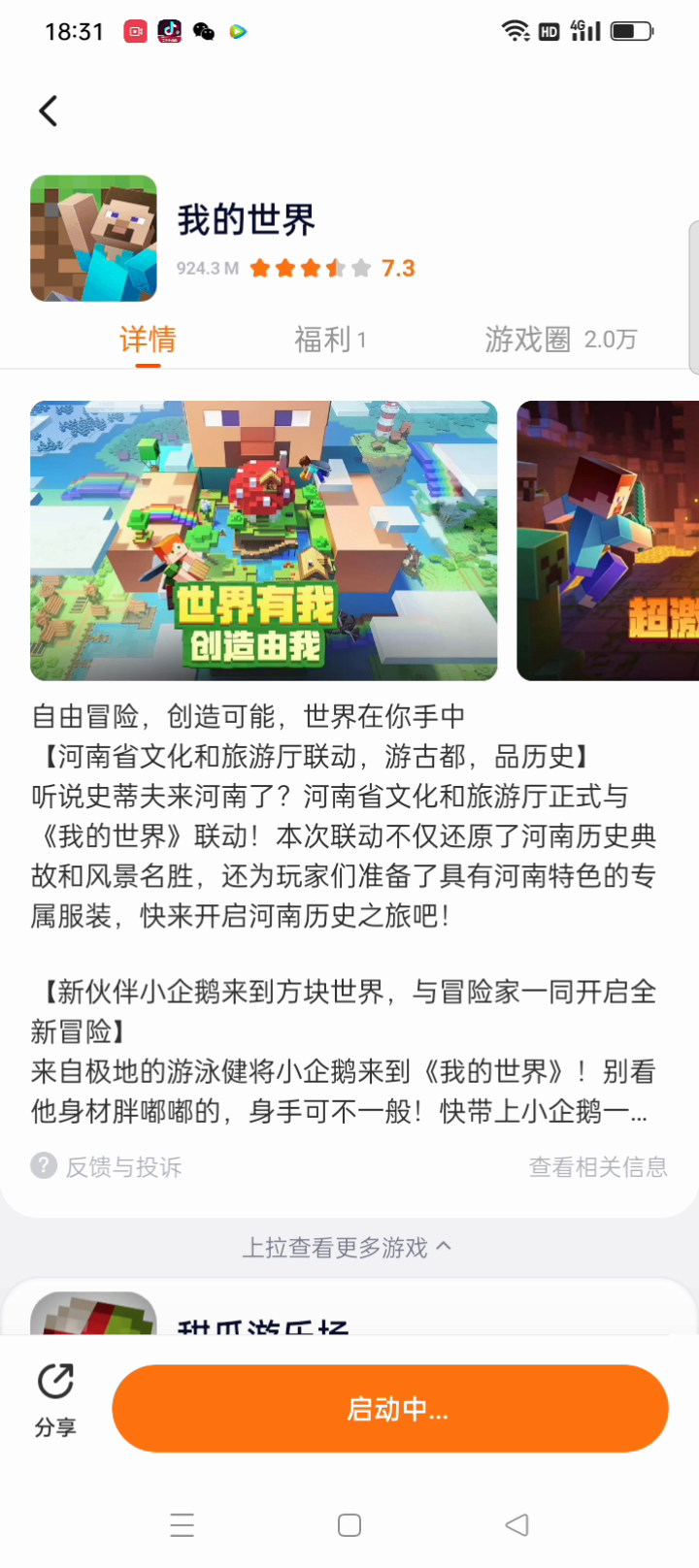Tap the orange 启动中... button
699x1568 pixels.
pyautogui.click(x=390, y=1408)
